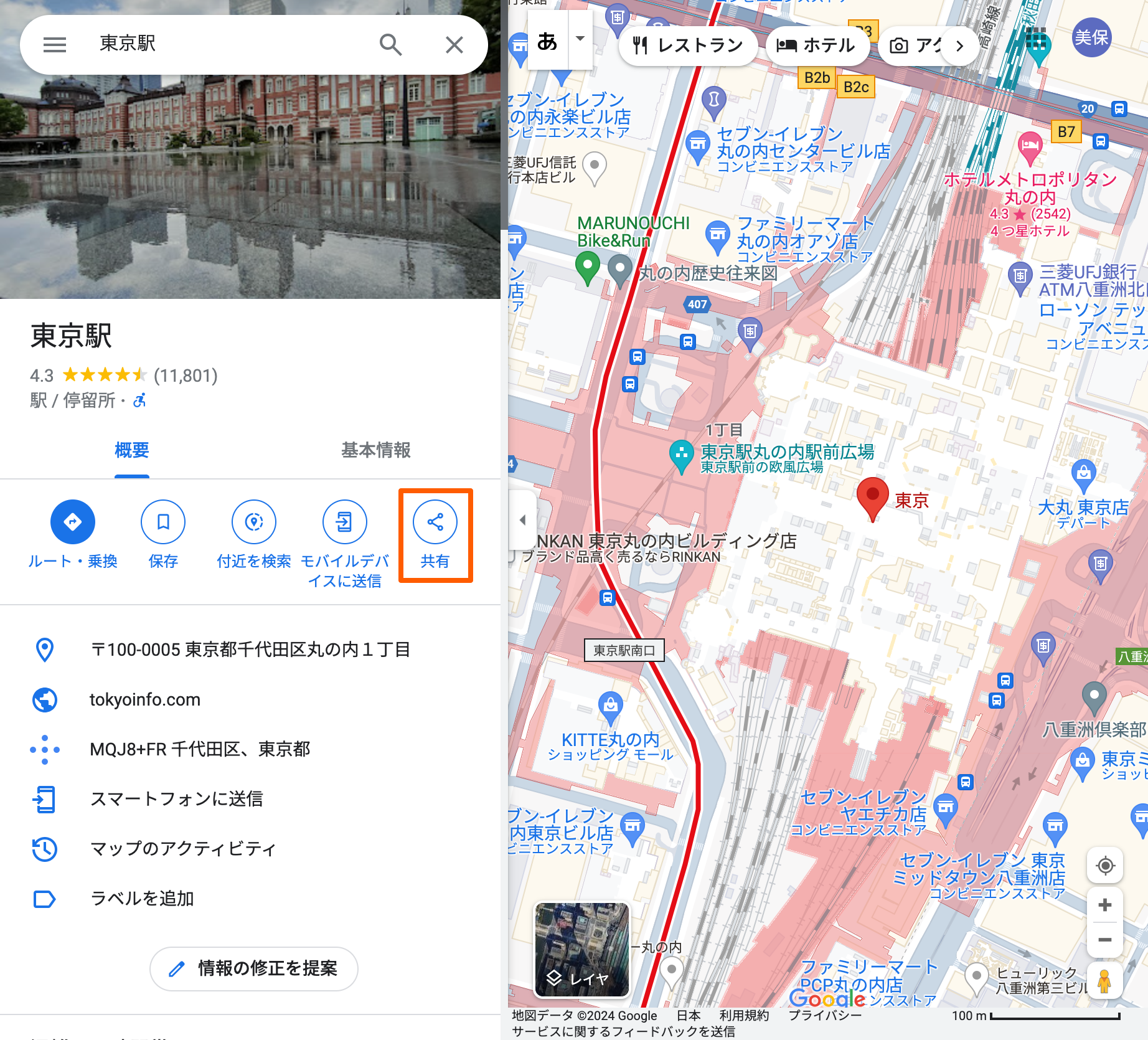The width and height of the screenshot is (1148, 1040).
Task: Show my current location
Action: [x=1105, y=865]
